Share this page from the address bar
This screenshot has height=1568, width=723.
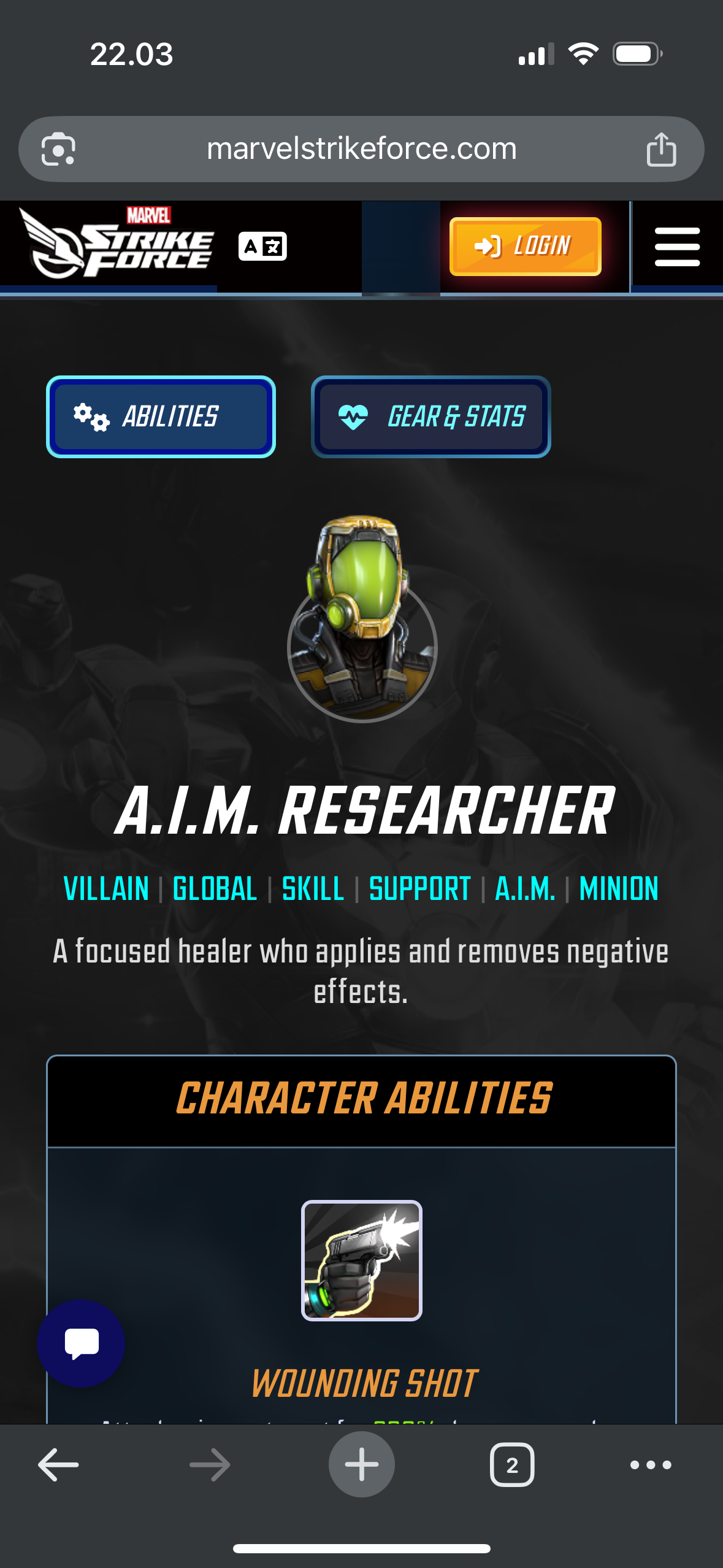coord(661,149)
